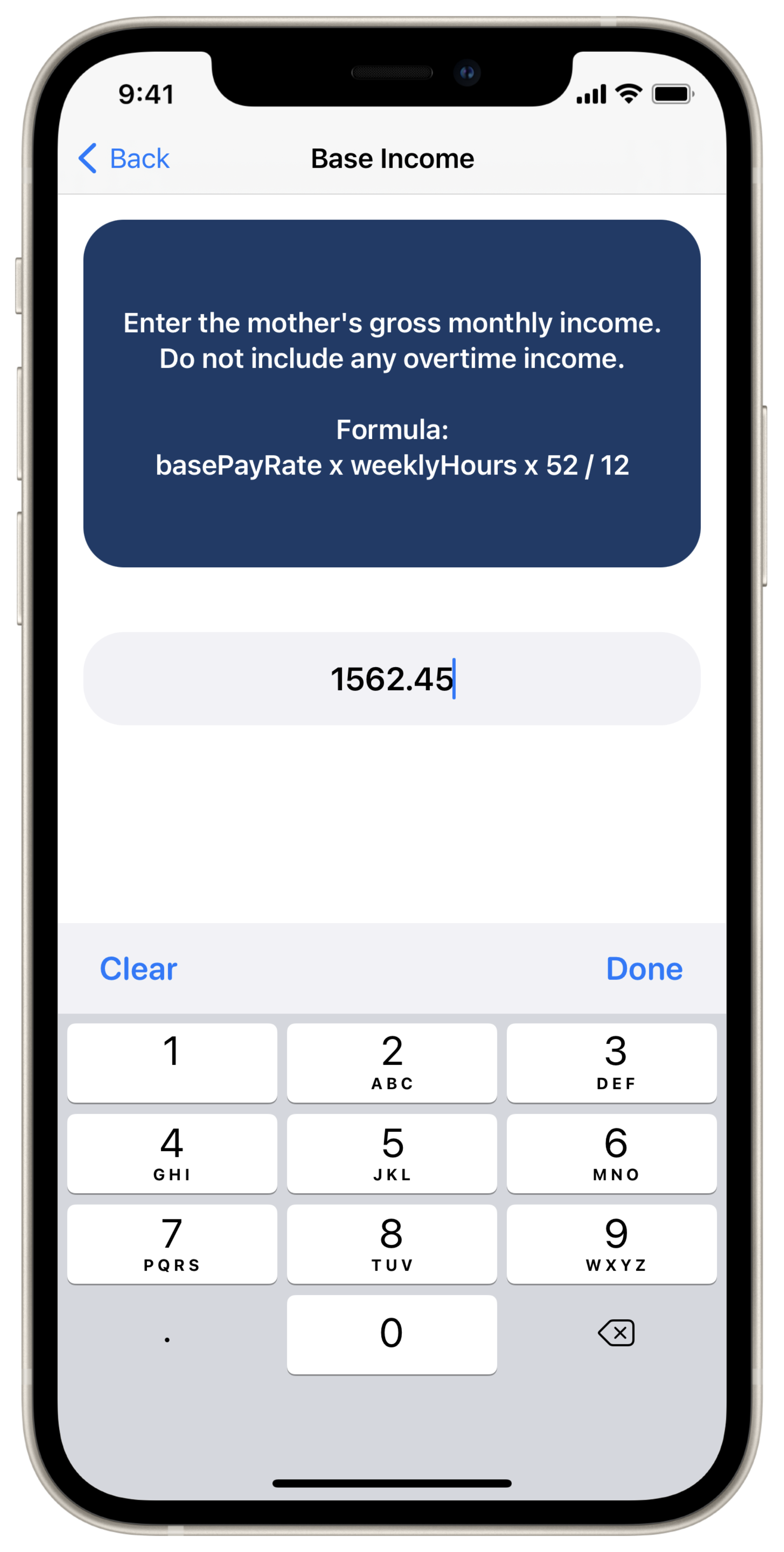Hit the 4 key on the keypad
Viewport: 784px width, 1552px height.
[x=172, y=1153]
